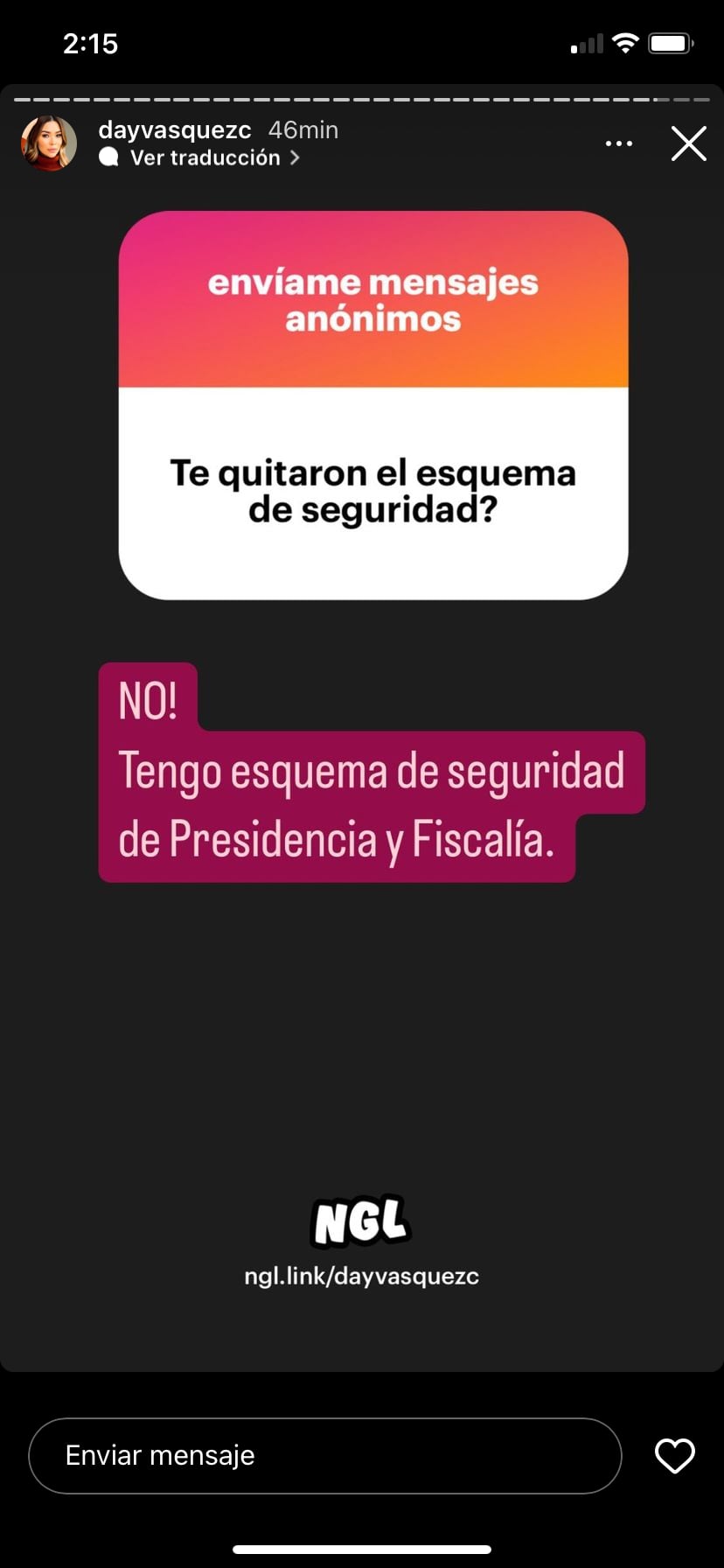The image size is (724, 1568).
Task: Dismiss translation by tapping Ver traducción again
Action: [205, 157]
